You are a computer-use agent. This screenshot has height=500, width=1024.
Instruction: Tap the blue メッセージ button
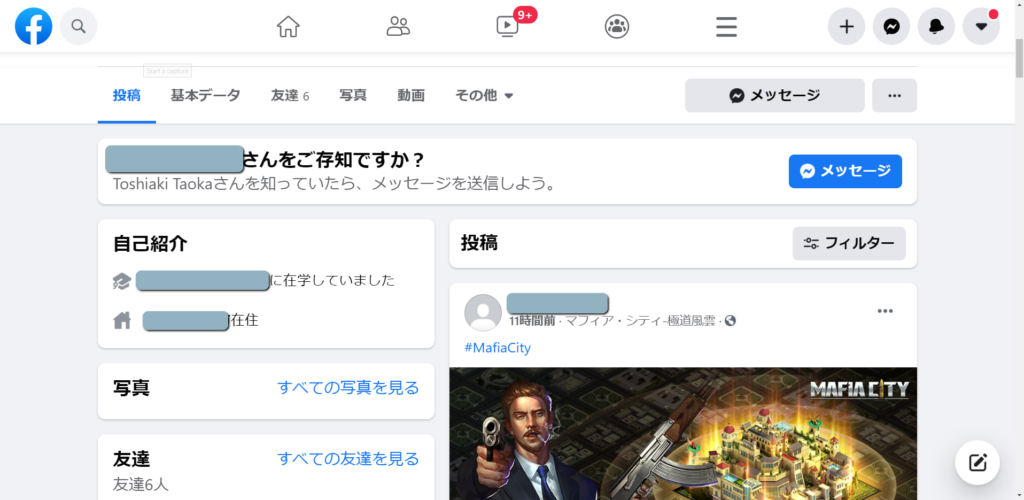[x=845, y=171]
